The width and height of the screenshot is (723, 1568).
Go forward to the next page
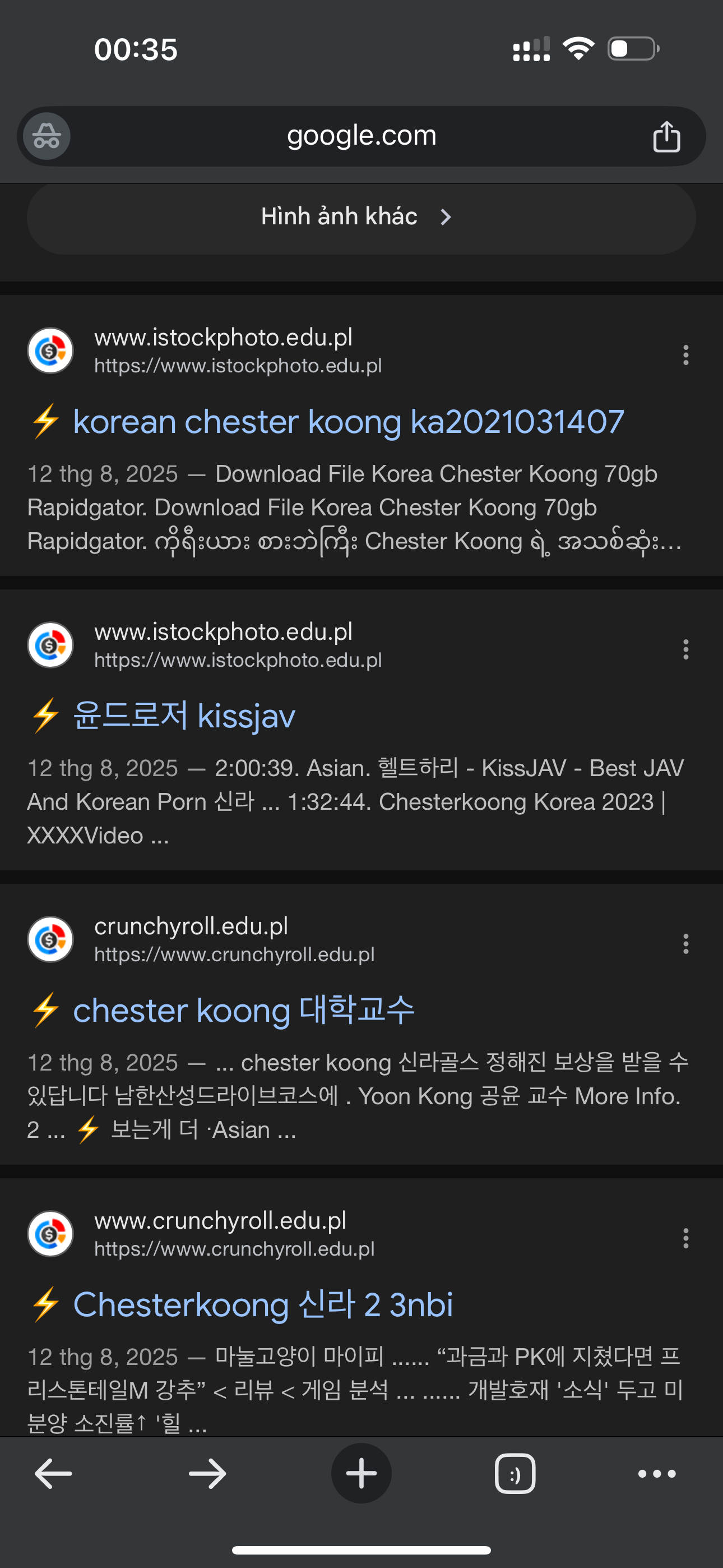207,1474
